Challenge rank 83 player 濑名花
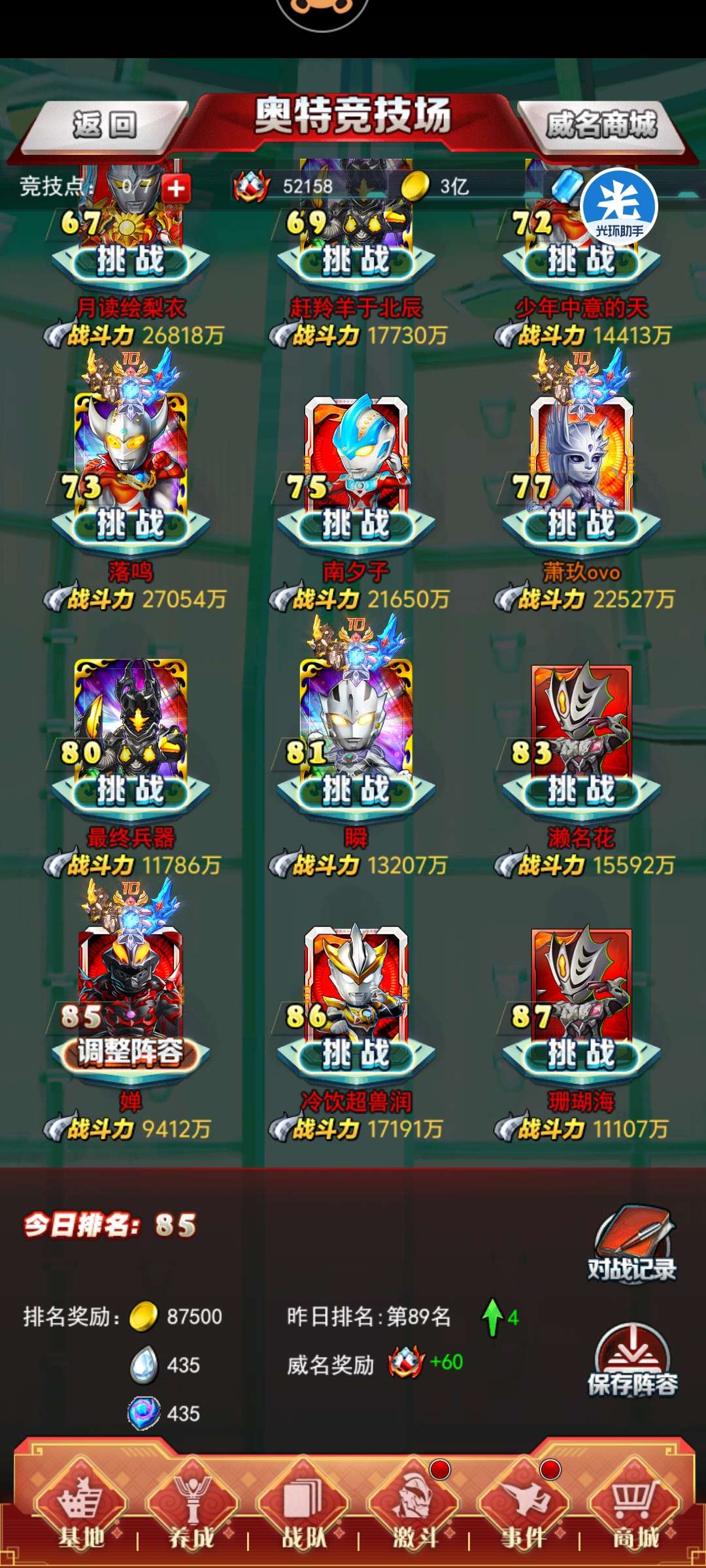The image size is (706, 1568). [581, 791]
